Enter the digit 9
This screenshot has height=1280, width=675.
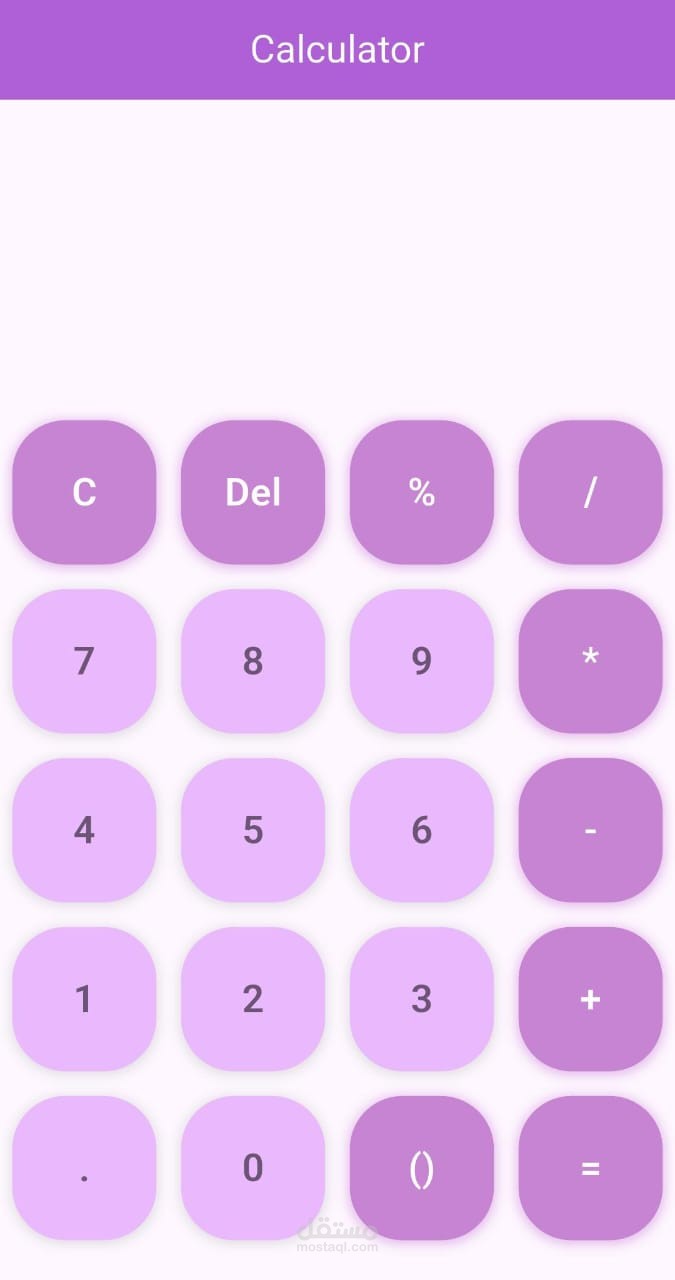click(421, 661)
